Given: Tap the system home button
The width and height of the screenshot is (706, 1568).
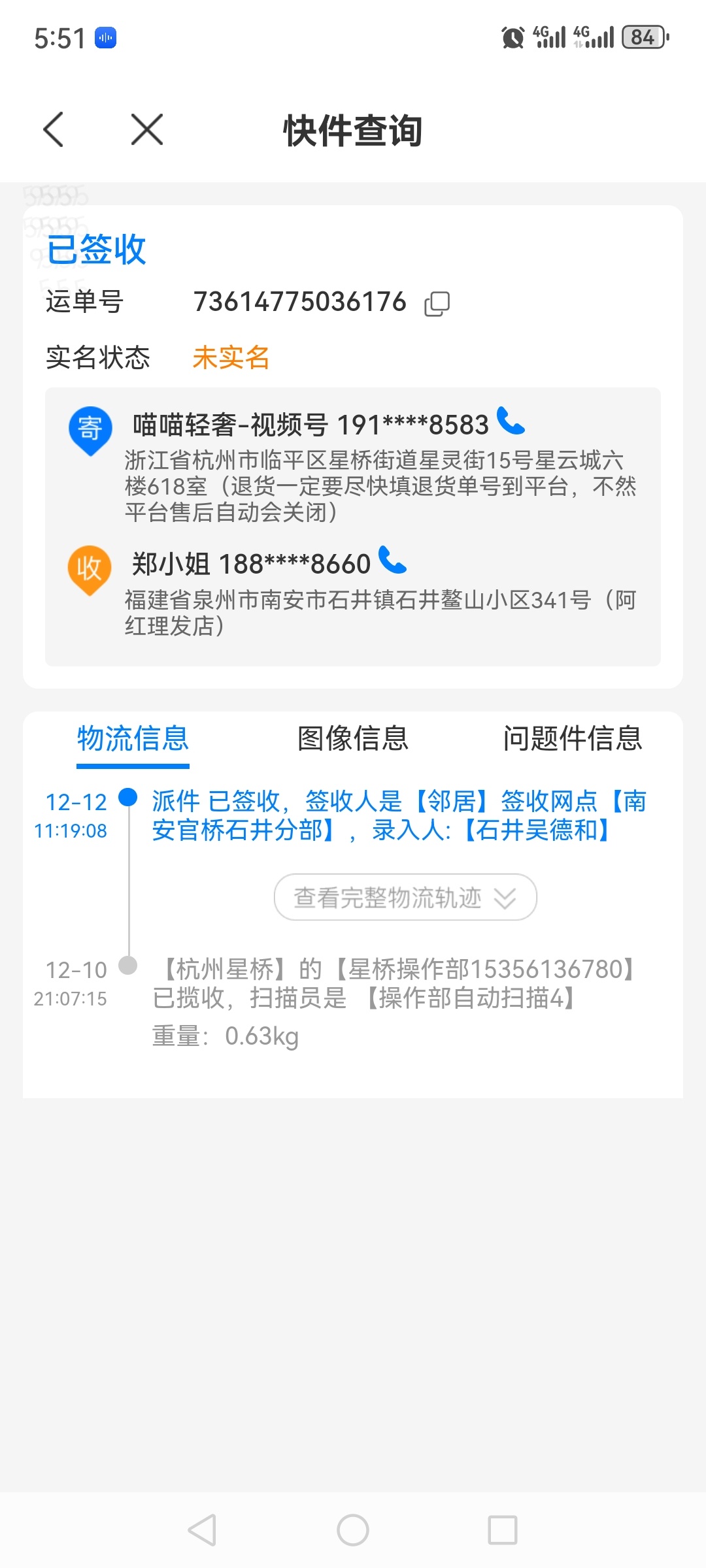Looking at the screenshot, I should tap(353, 1530).
